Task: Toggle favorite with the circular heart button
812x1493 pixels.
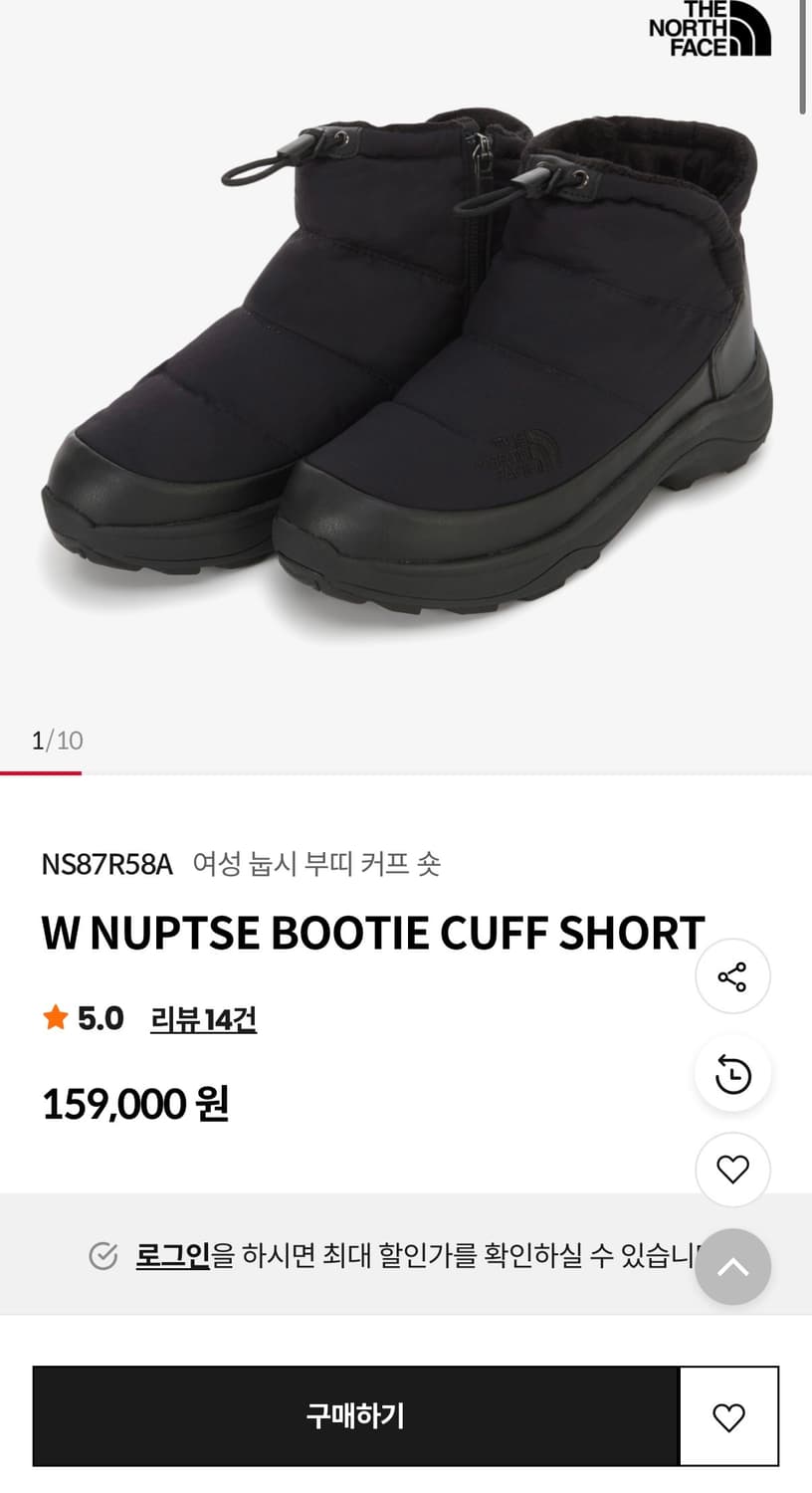Action: click(x=732, y=1171)
